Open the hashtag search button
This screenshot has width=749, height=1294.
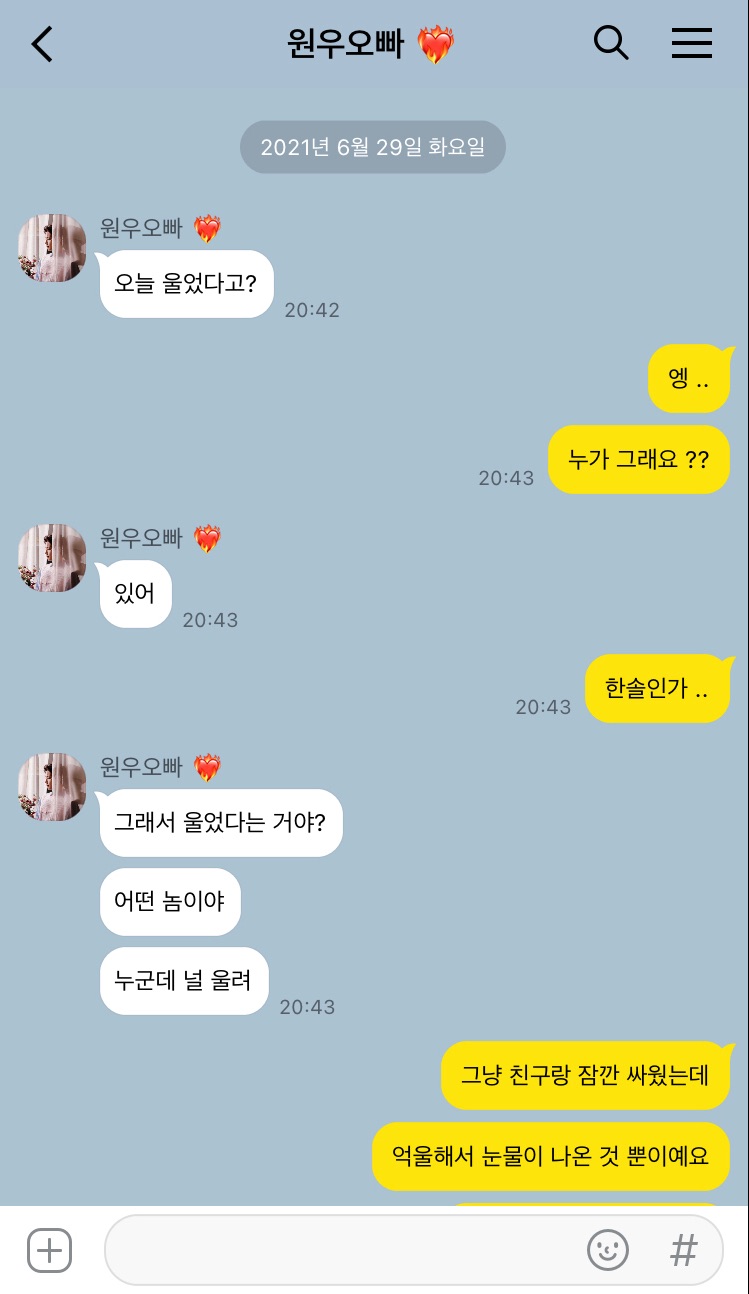point(683,1250)
